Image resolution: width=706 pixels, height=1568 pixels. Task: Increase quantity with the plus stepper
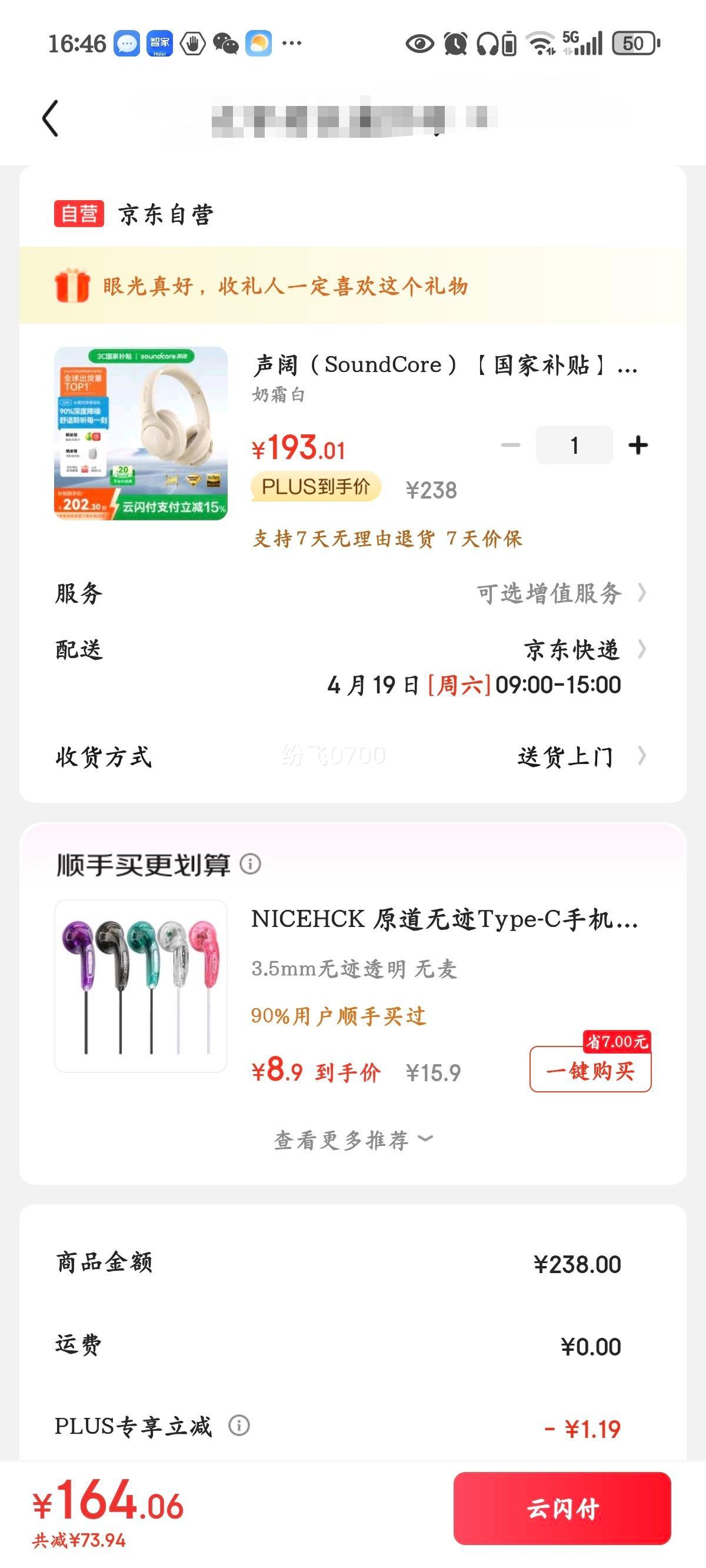(638, 444)
